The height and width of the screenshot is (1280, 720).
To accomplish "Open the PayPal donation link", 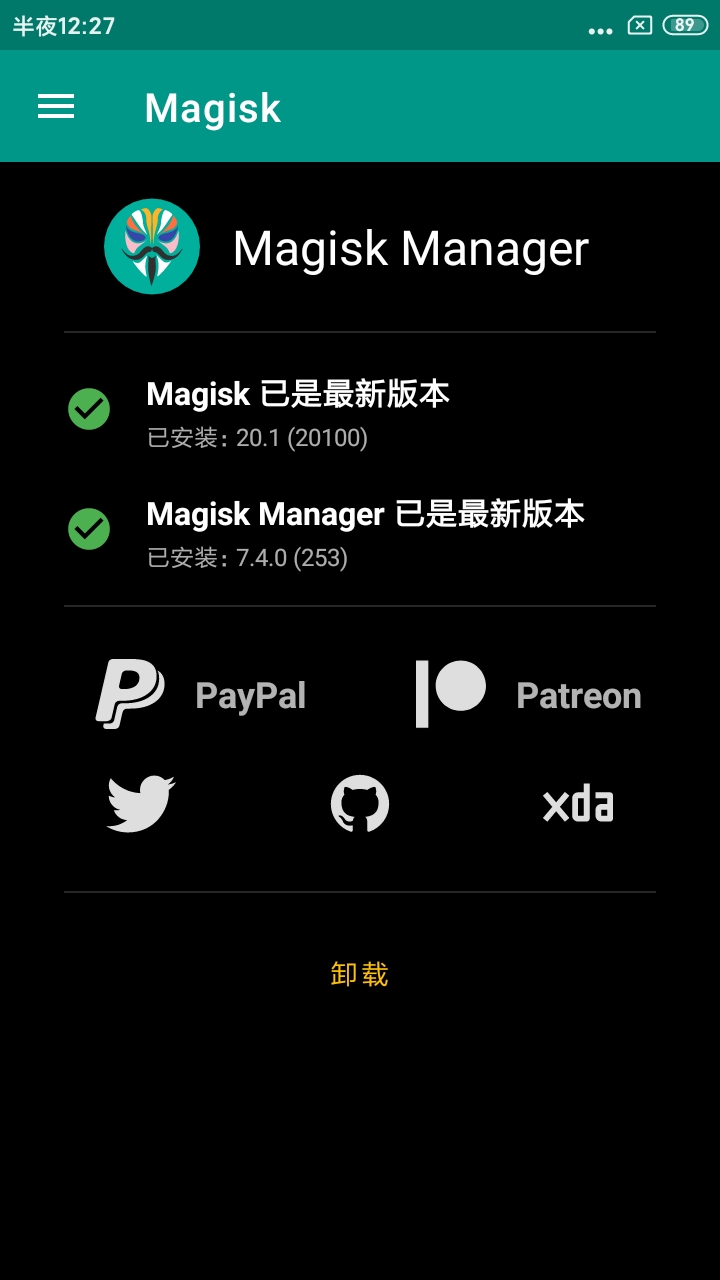I will pos(201,694).
